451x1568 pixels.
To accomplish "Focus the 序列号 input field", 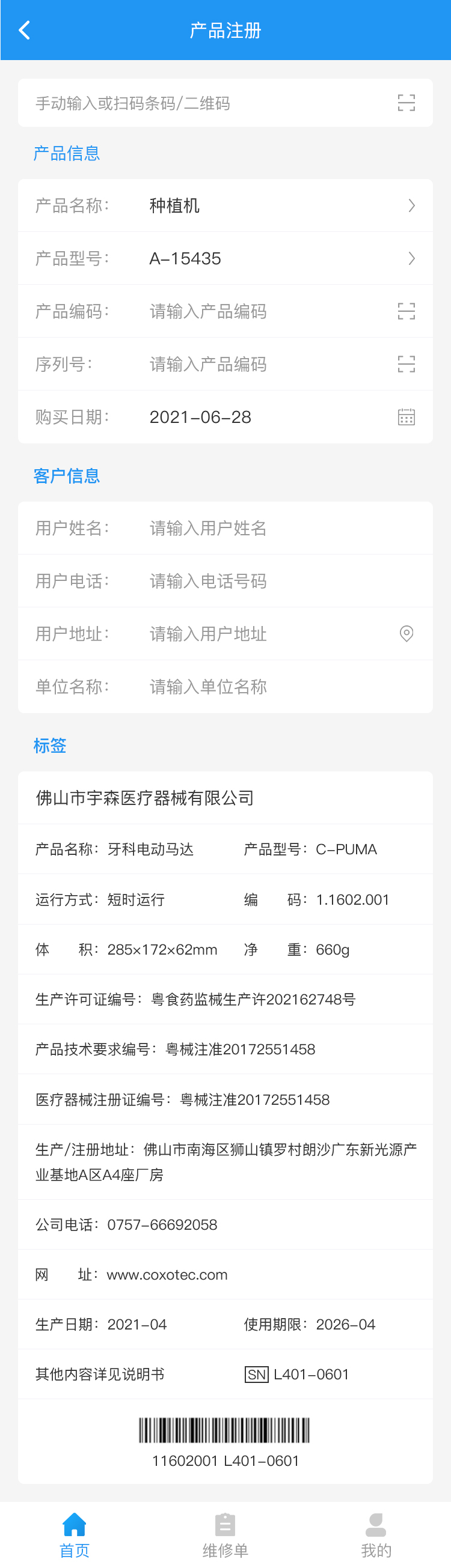I will pyautogui.click(x=262, y=365).
